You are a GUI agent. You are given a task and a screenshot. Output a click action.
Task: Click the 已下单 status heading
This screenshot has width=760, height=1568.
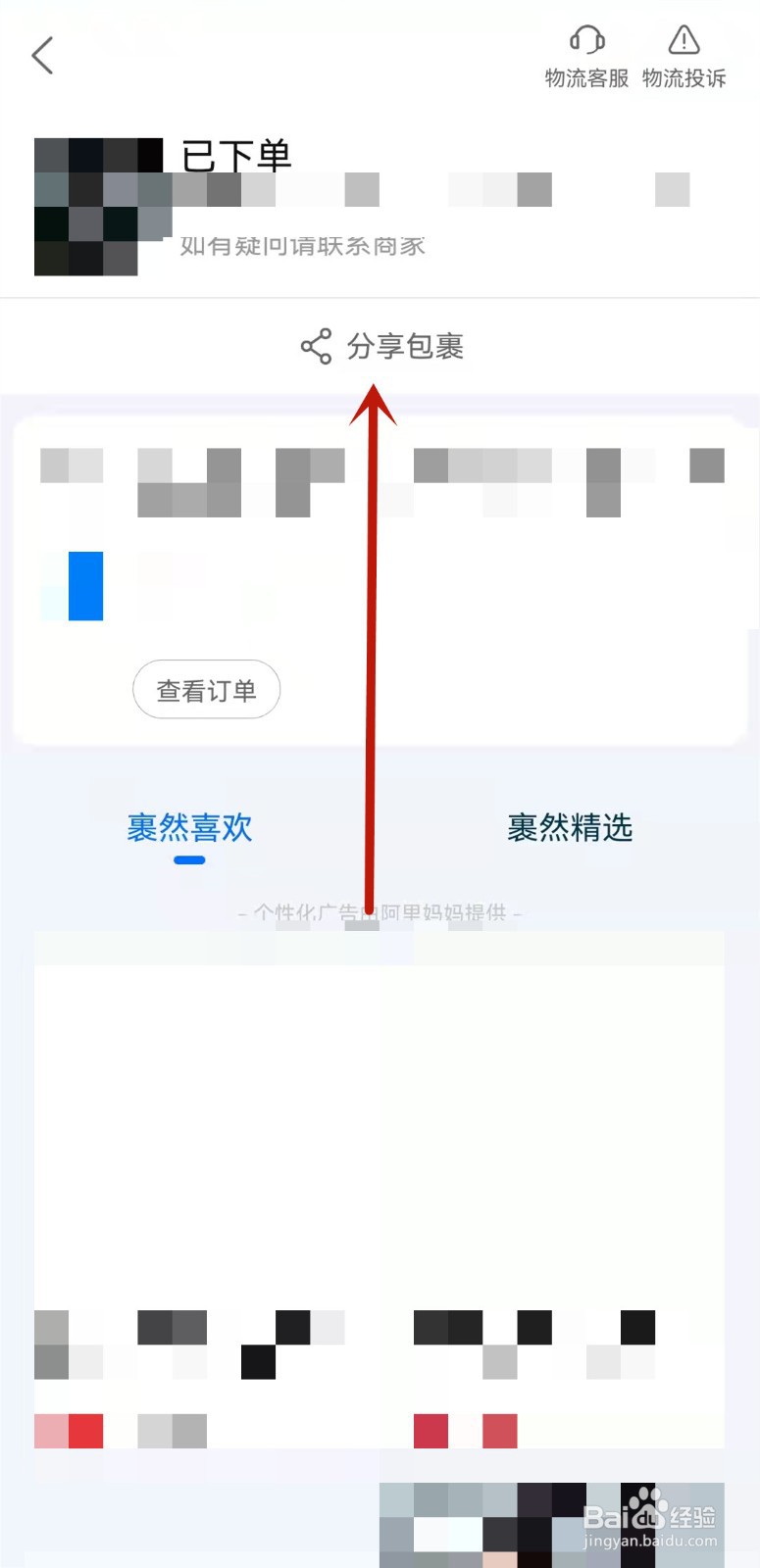[x=235, y=157]
